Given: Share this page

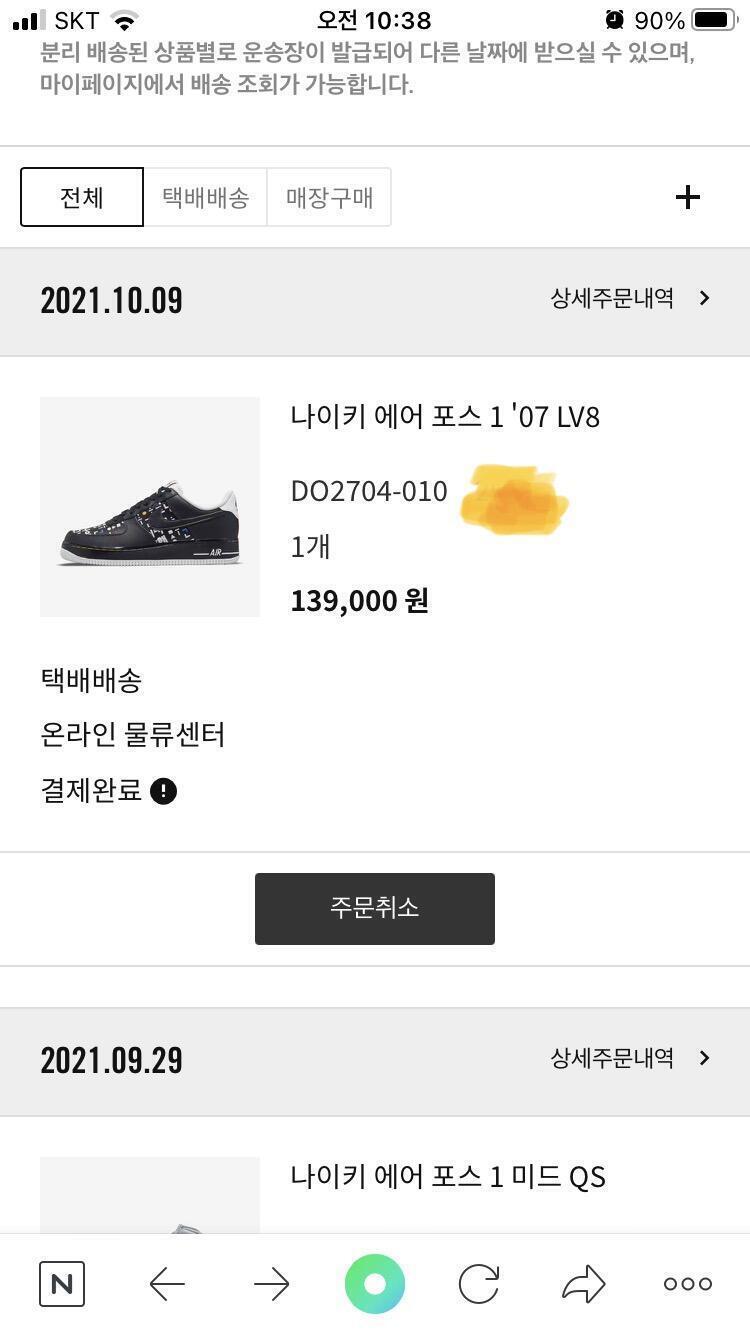Looking at the screenshot, I should [583, 1283].
